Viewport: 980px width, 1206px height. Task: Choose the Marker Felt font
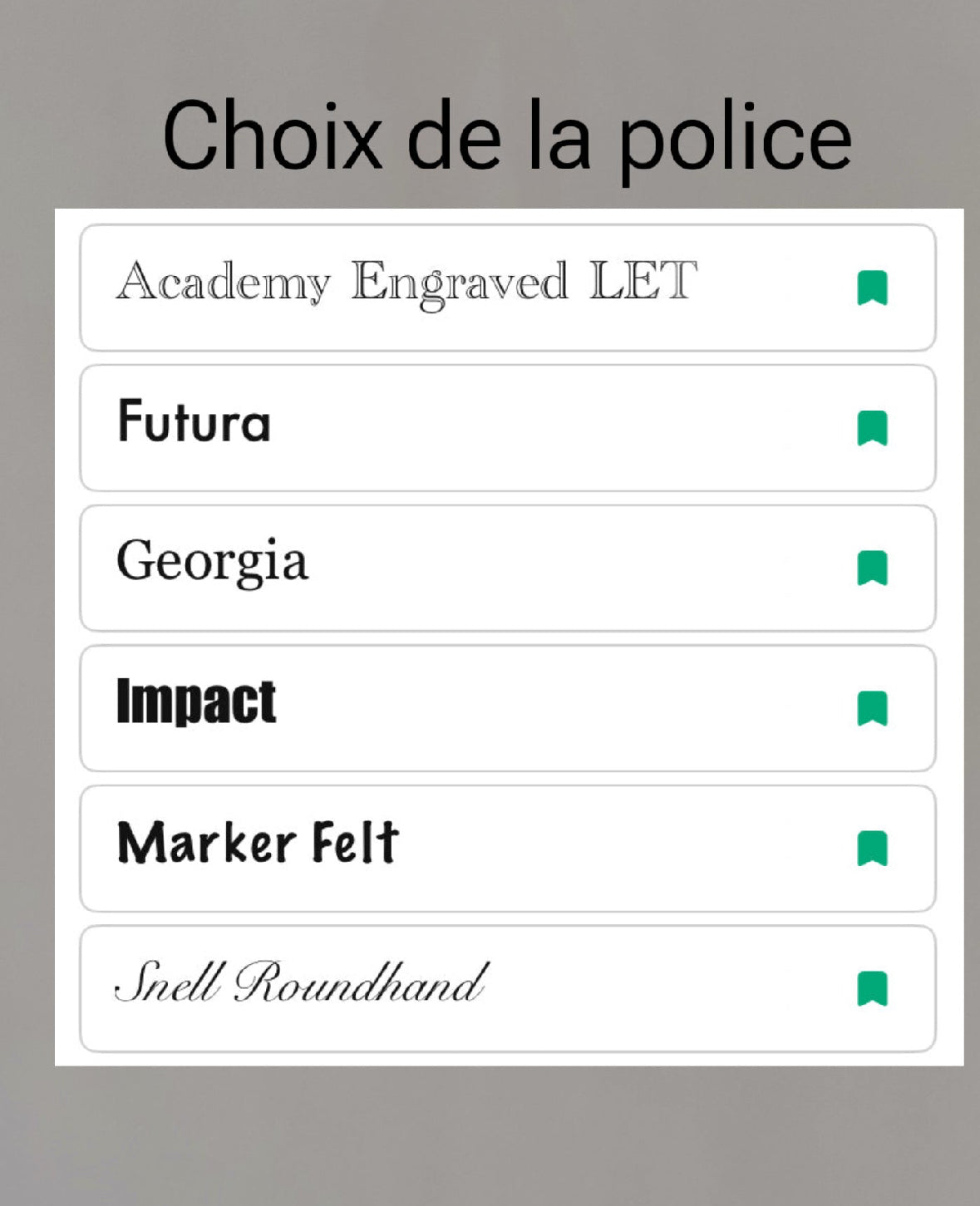258,843
